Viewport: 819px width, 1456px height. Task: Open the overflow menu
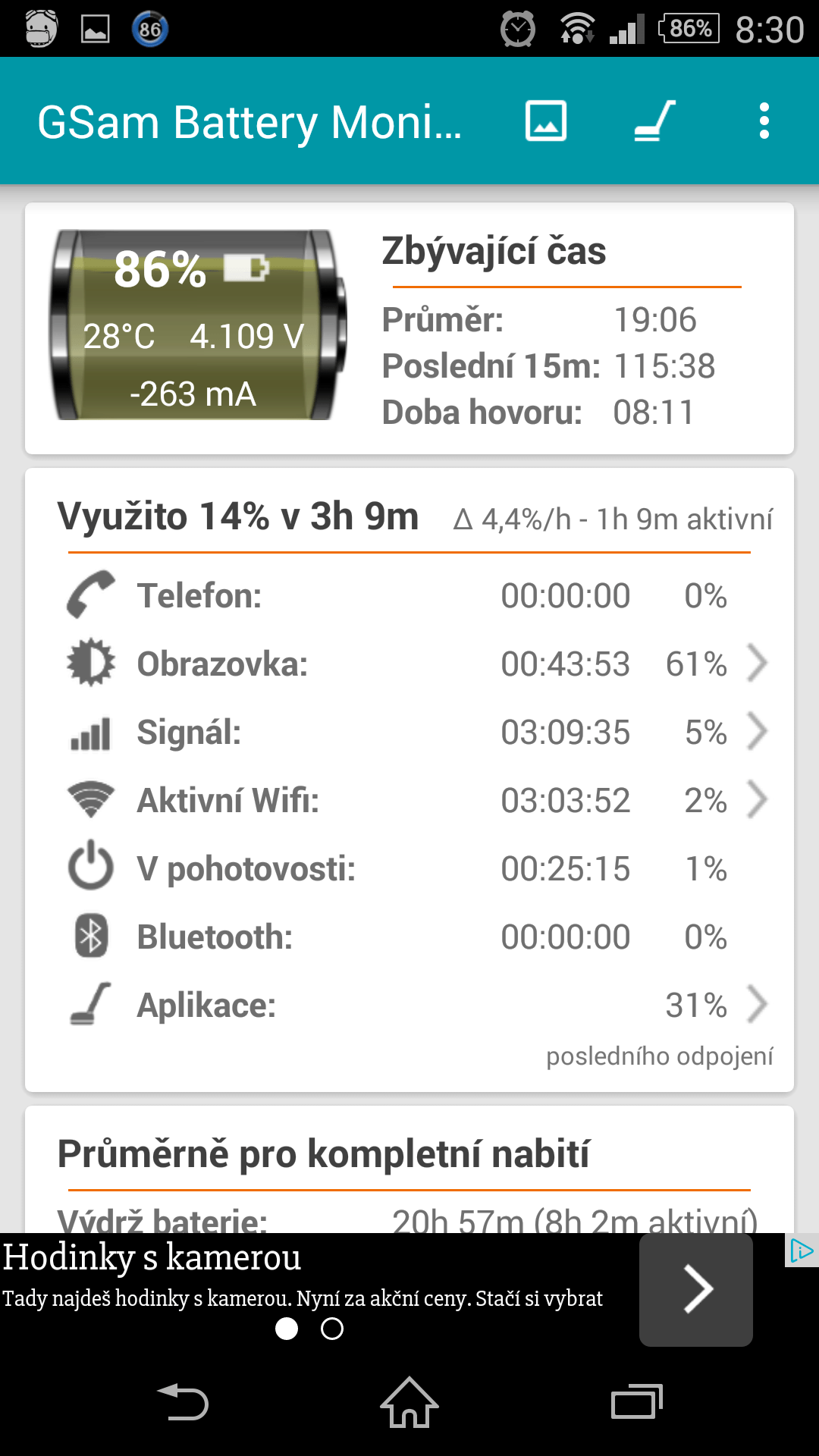click(x=764, y=121)
